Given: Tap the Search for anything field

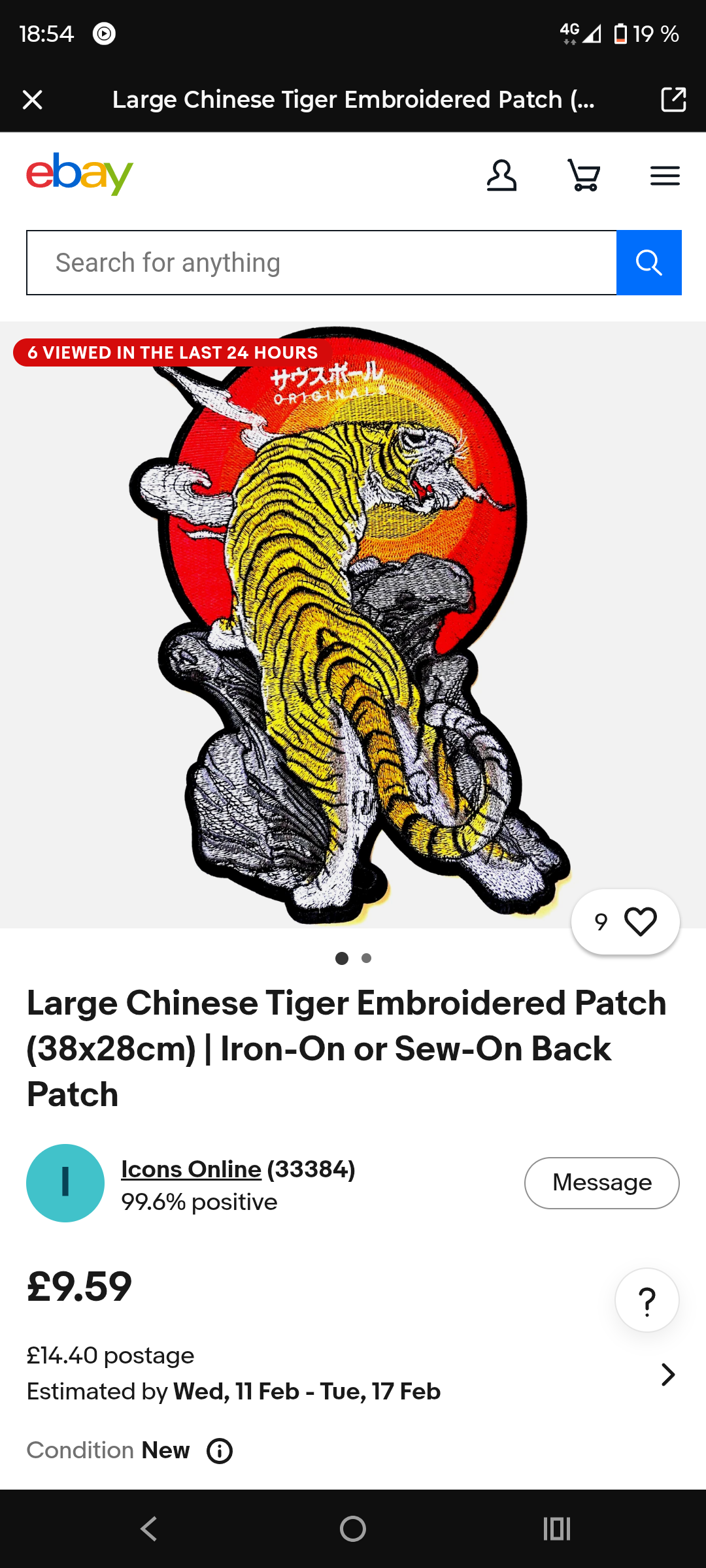Looking at the screenshot, I should point(322,263).
